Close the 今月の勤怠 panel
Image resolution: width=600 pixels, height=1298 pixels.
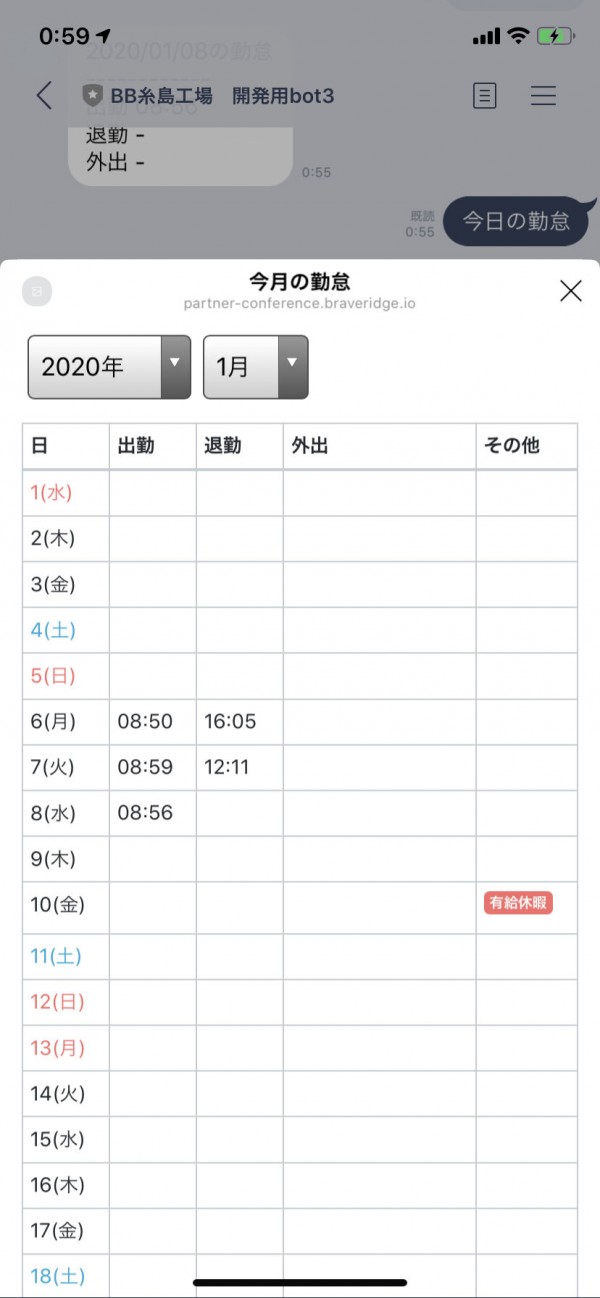[571, 291]
